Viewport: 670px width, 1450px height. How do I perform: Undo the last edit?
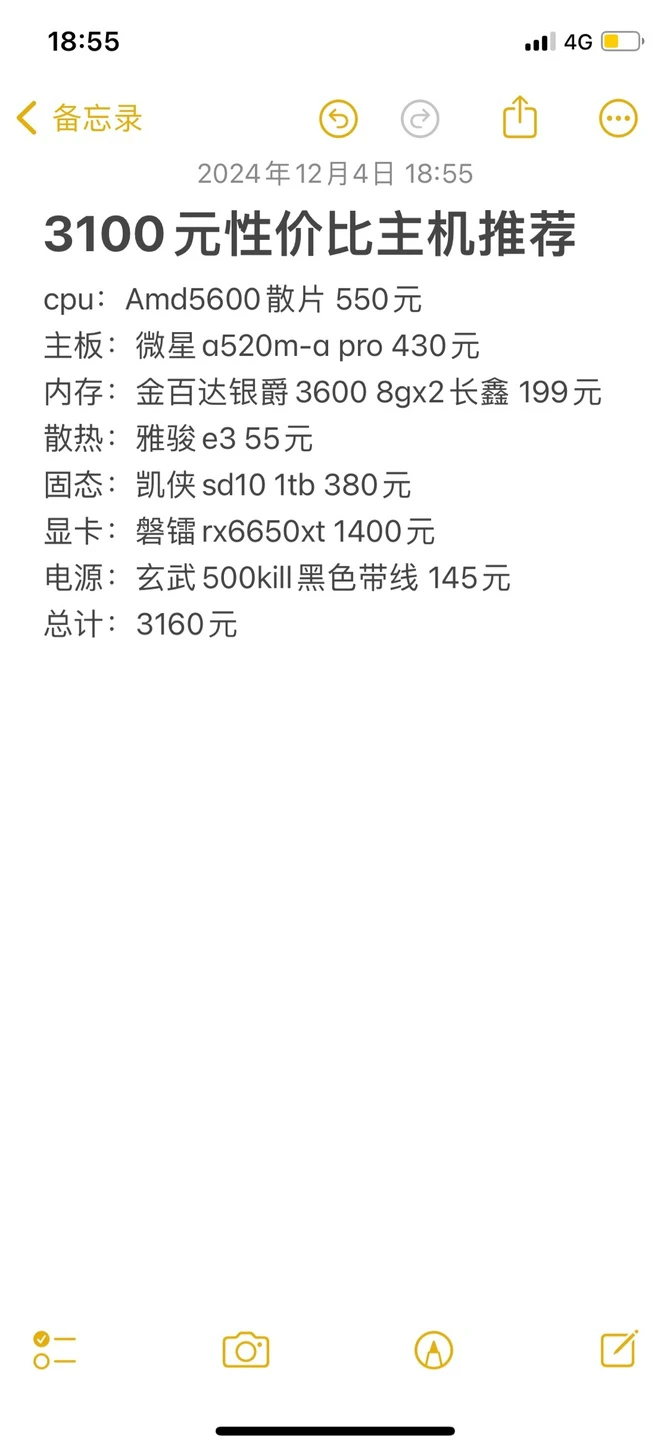pos(338,120)
